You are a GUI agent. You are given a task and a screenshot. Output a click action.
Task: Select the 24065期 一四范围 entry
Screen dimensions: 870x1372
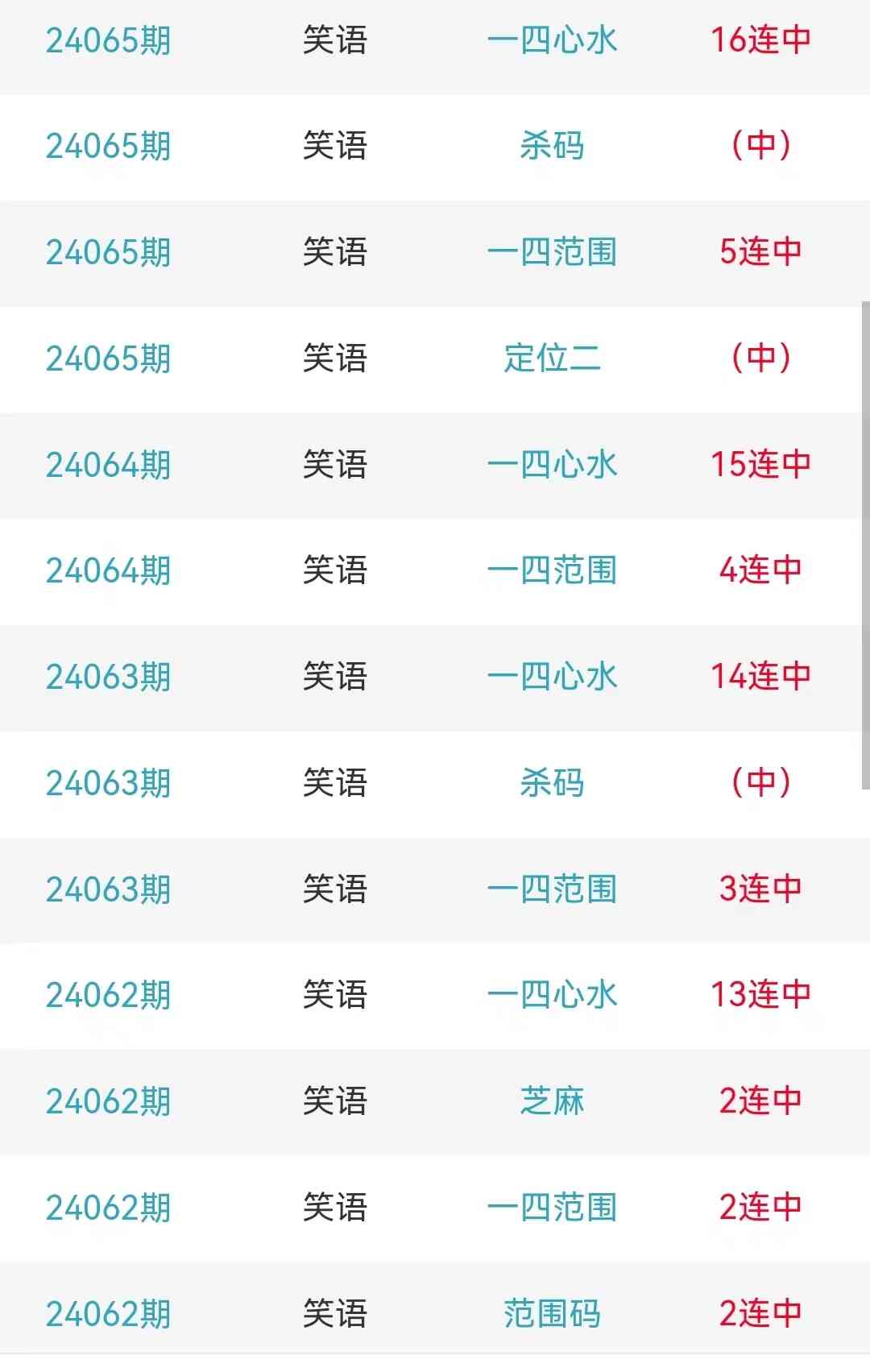pyautogui.click(x=552, y=252)
